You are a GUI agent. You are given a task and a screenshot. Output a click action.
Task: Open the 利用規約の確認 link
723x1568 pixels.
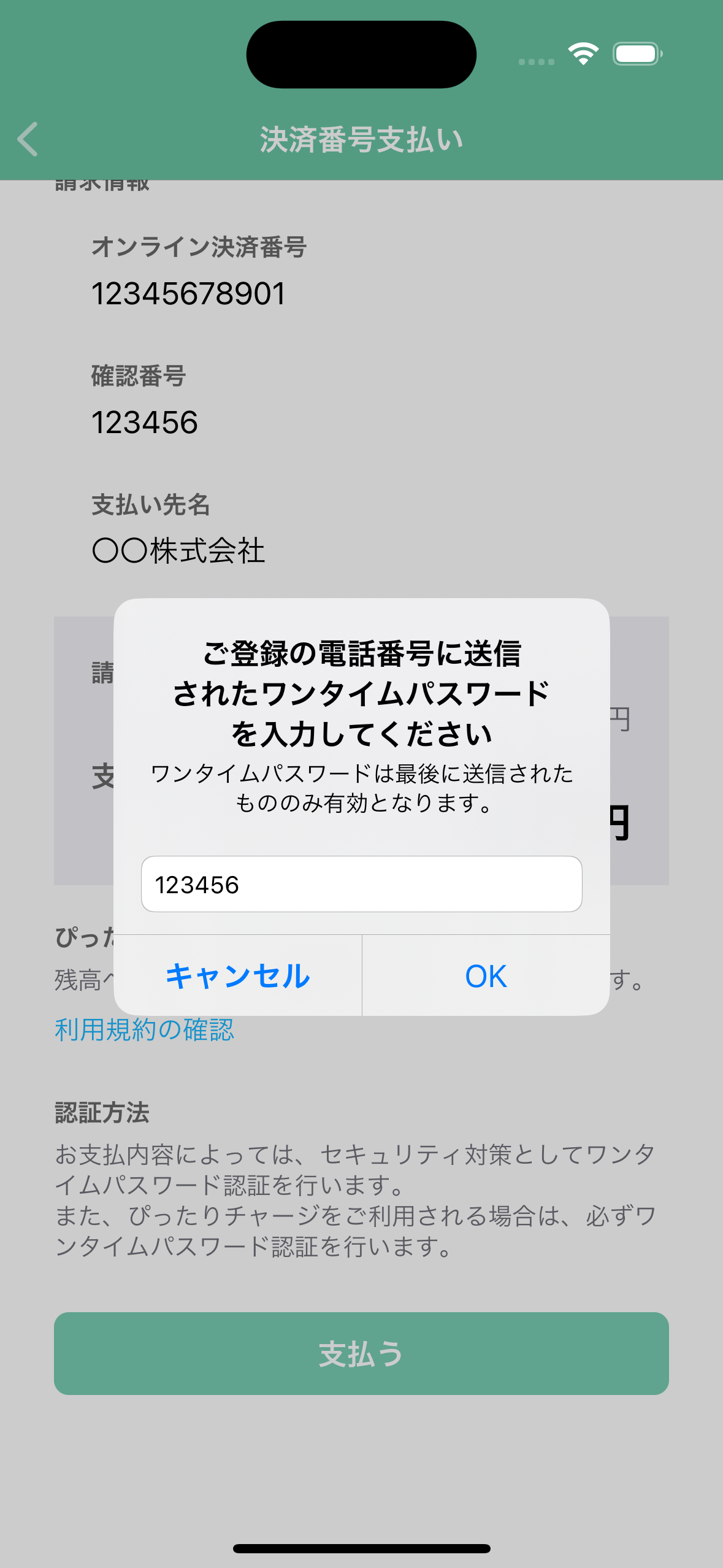(x=144, y=1030)
